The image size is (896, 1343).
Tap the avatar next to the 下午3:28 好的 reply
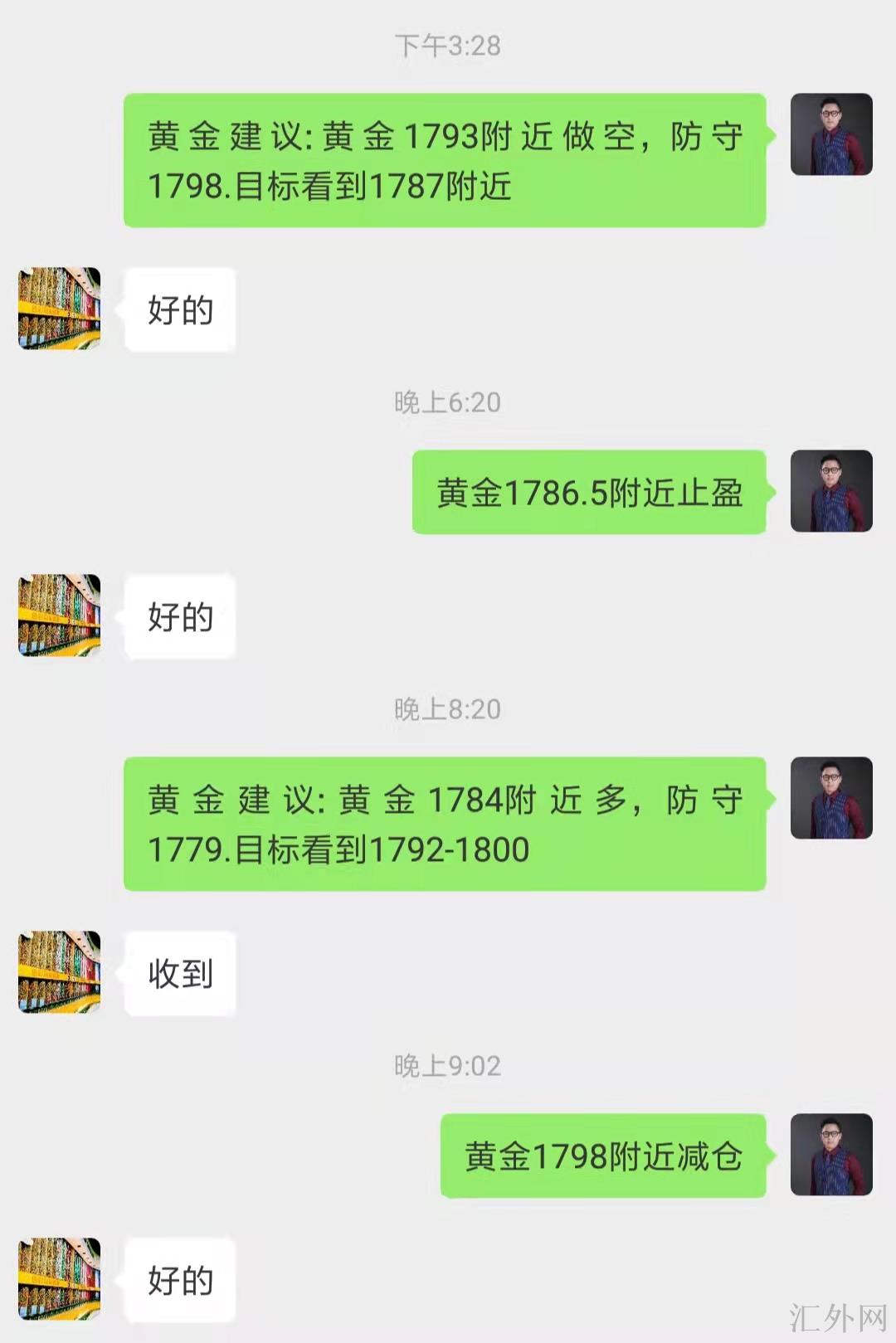60,309
